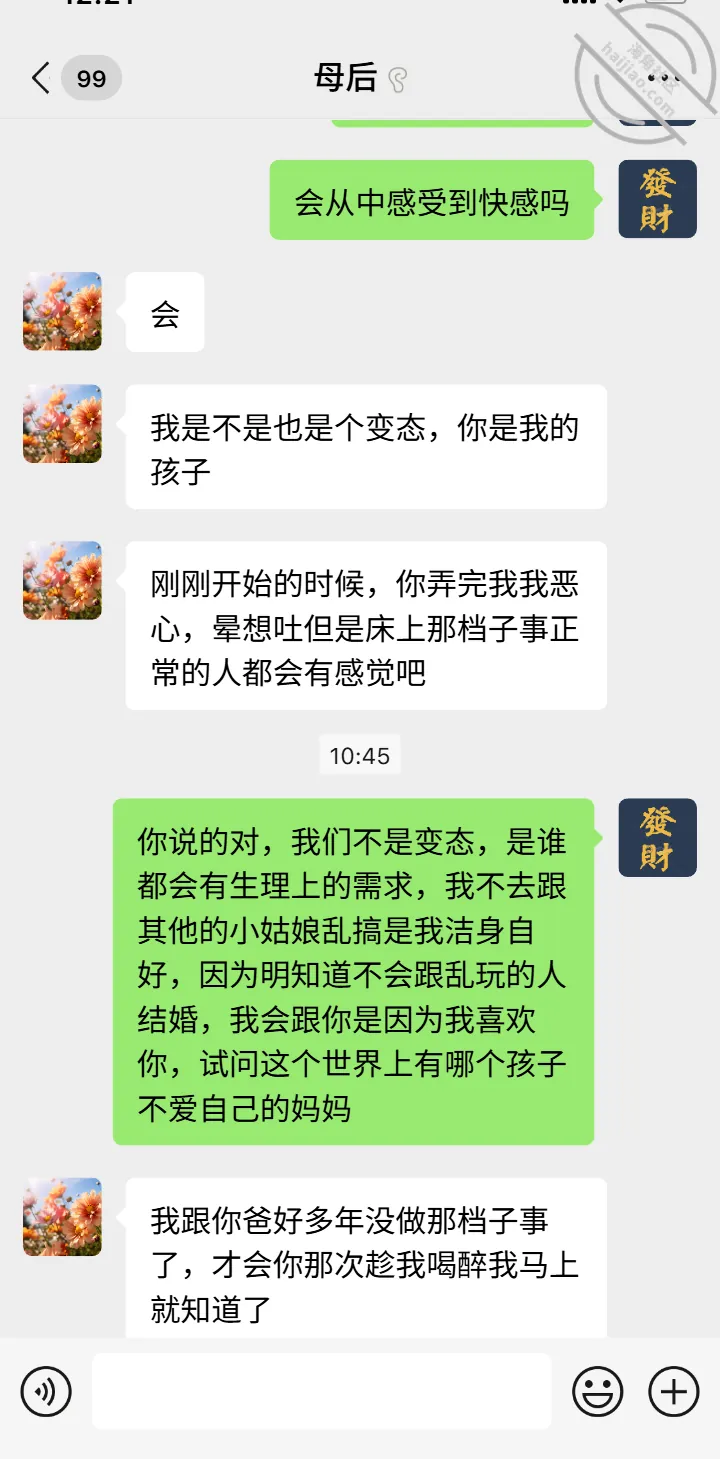The image size is (720, 1459).
Task: Open the flower avatar beside the "会" reply
Action: (x=62, y=311)
